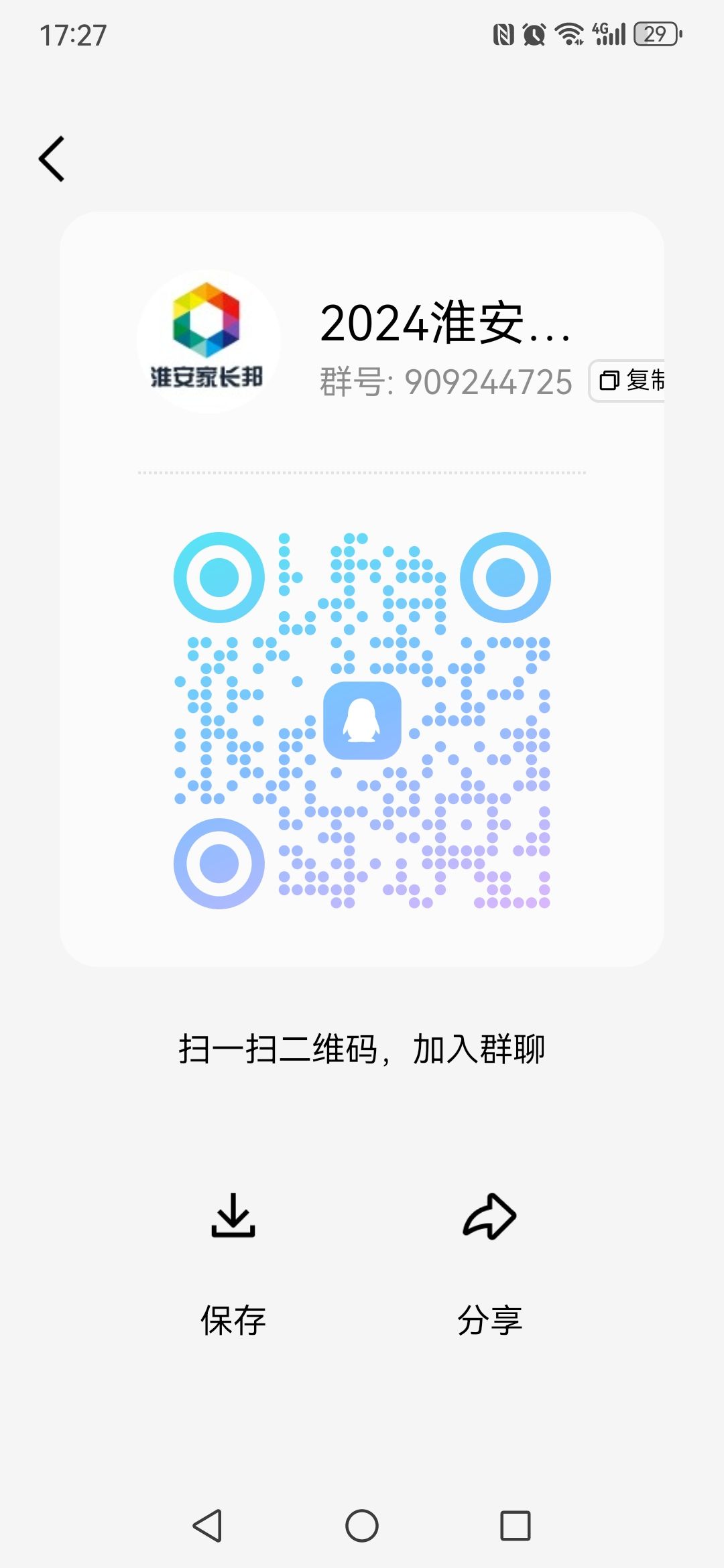Go to the system home screen
The image size is (724, 1568).
(362, 1526)
